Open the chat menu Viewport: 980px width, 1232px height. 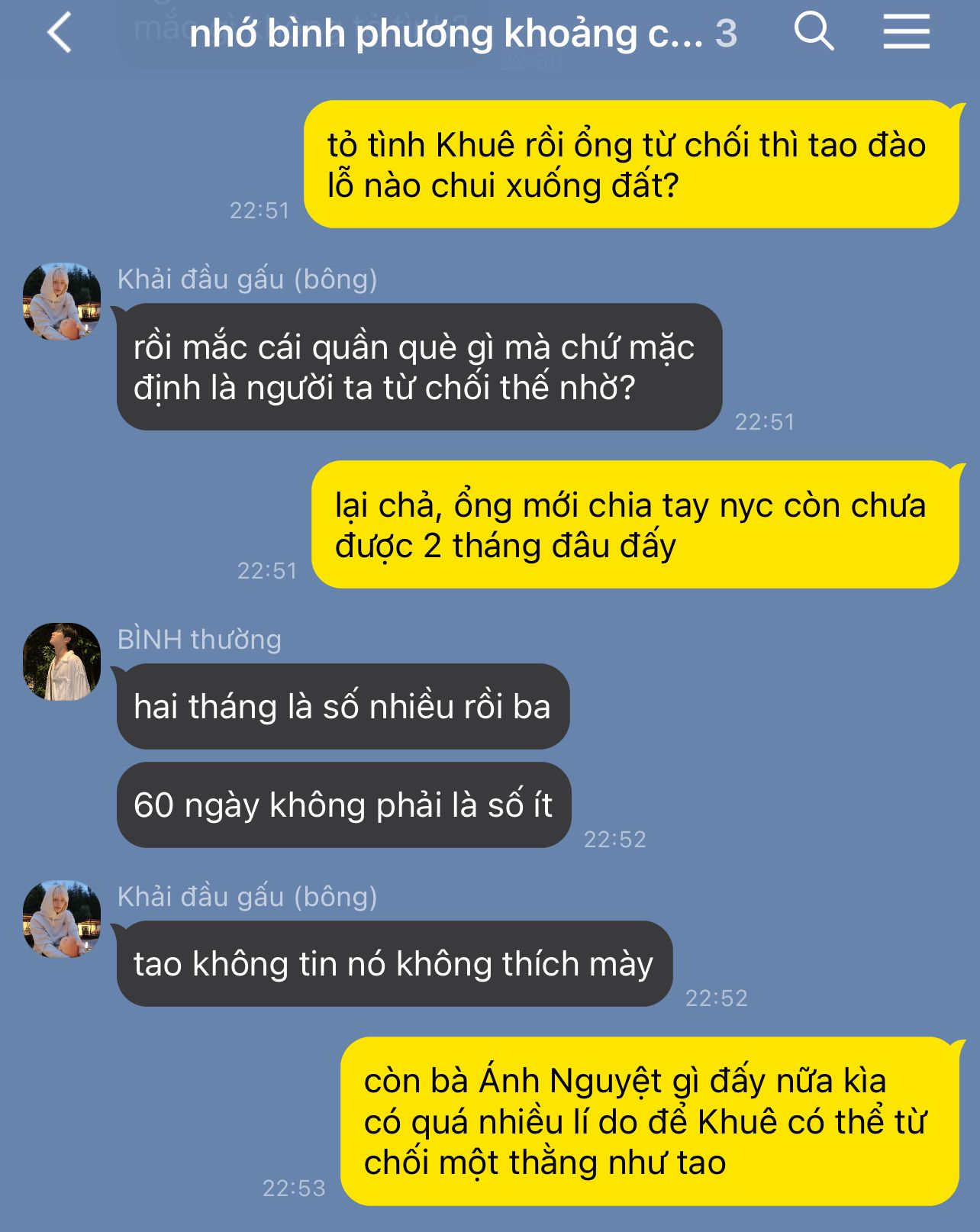coord(906,33)
